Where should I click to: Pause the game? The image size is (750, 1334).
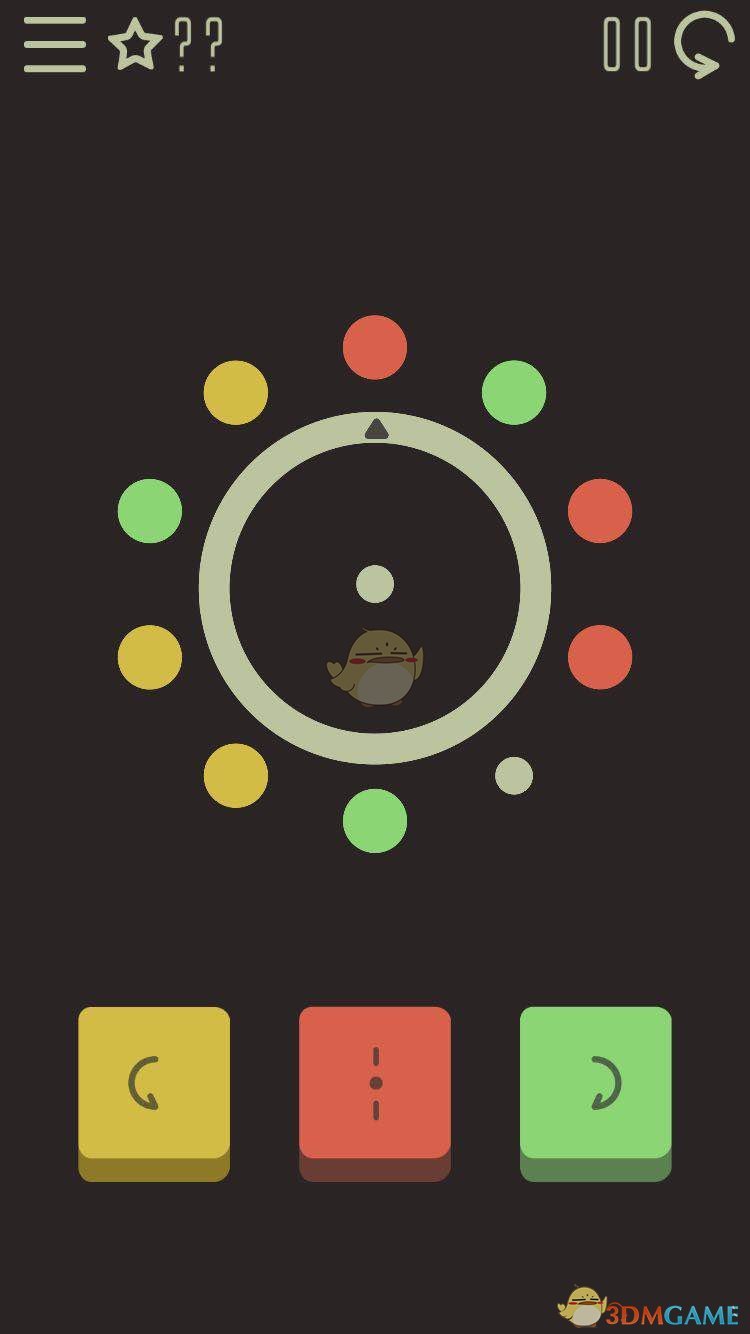[x=627, y=44]
